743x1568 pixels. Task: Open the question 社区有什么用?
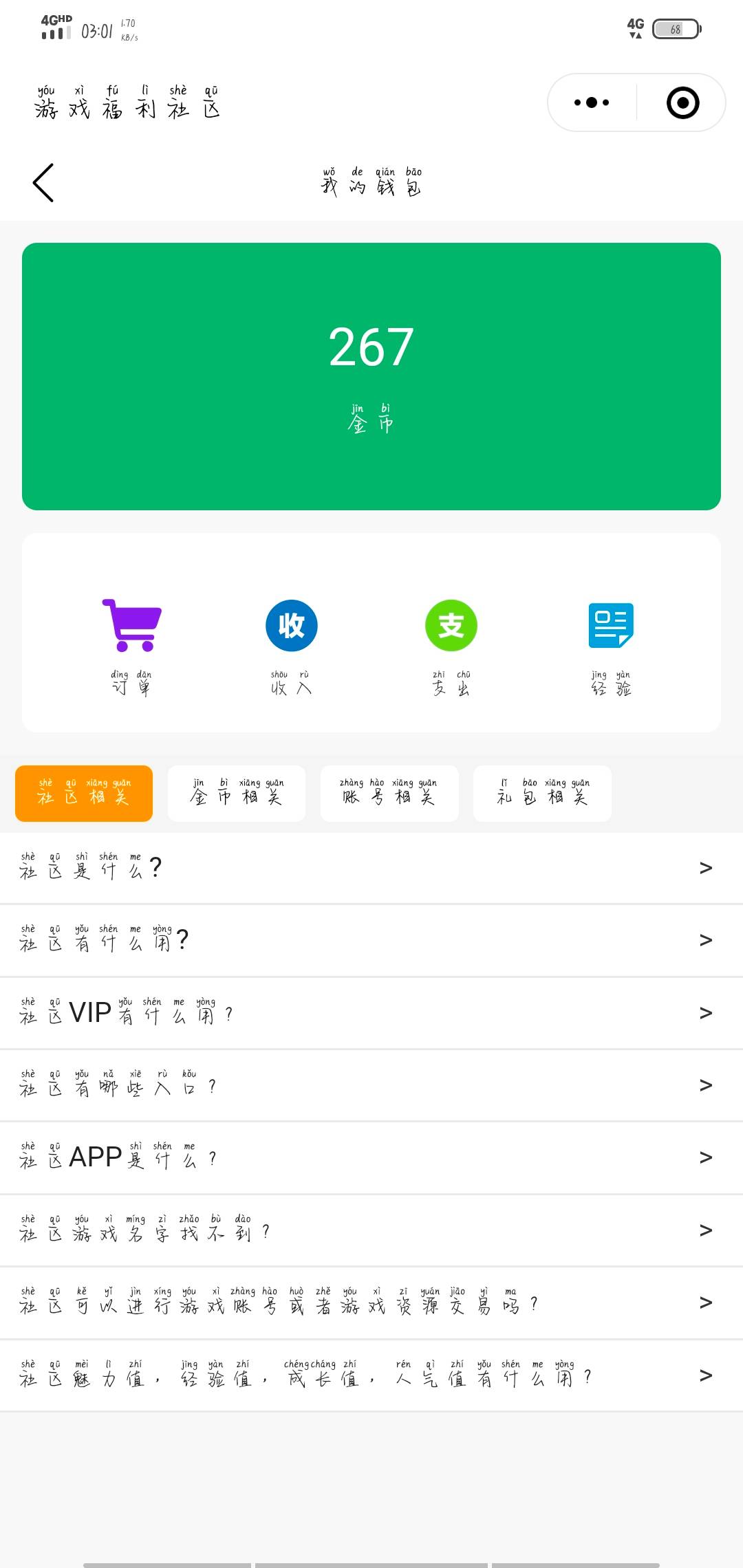coord(371,940)
